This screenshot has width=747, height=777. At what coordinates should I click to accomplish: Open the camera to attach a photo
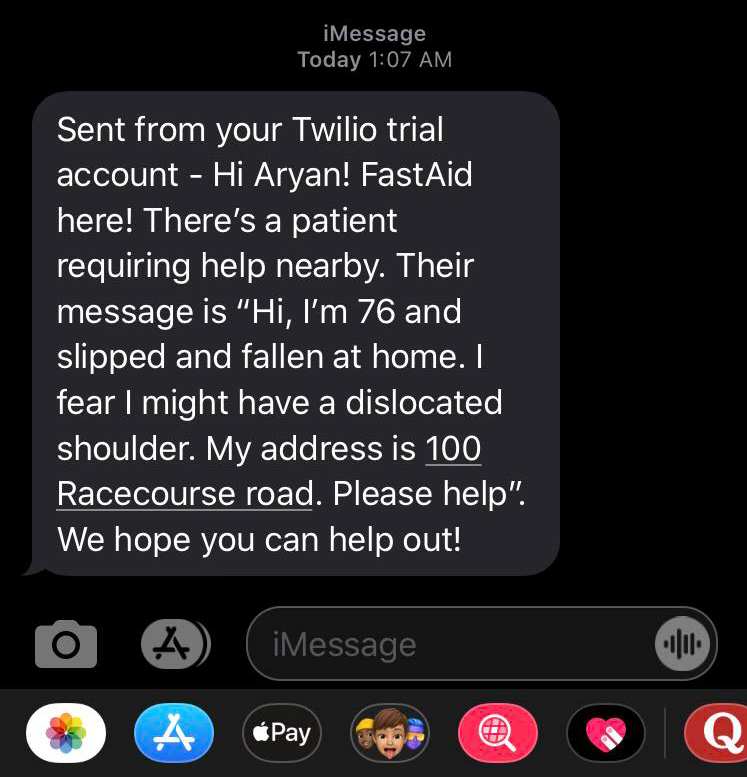[66, 644]
